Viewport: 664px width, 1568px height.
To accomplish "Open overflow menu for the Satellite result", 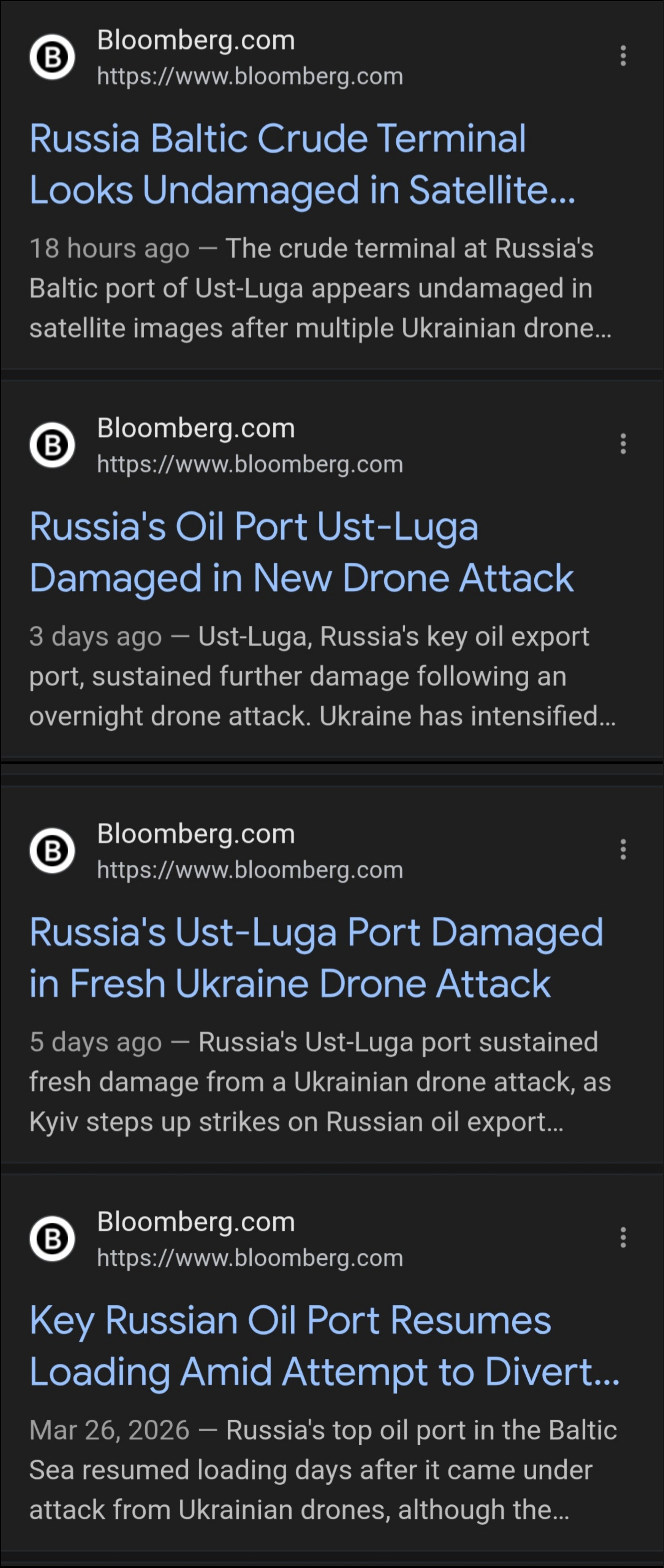I will click(623, 56).
